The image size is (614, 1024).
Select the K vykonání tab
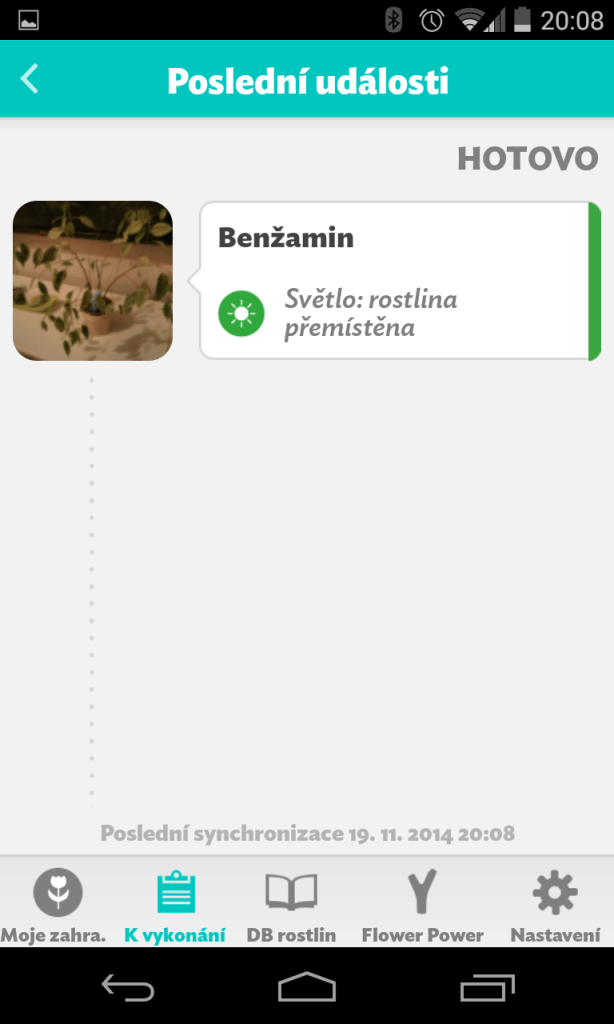tap(175, 903)
